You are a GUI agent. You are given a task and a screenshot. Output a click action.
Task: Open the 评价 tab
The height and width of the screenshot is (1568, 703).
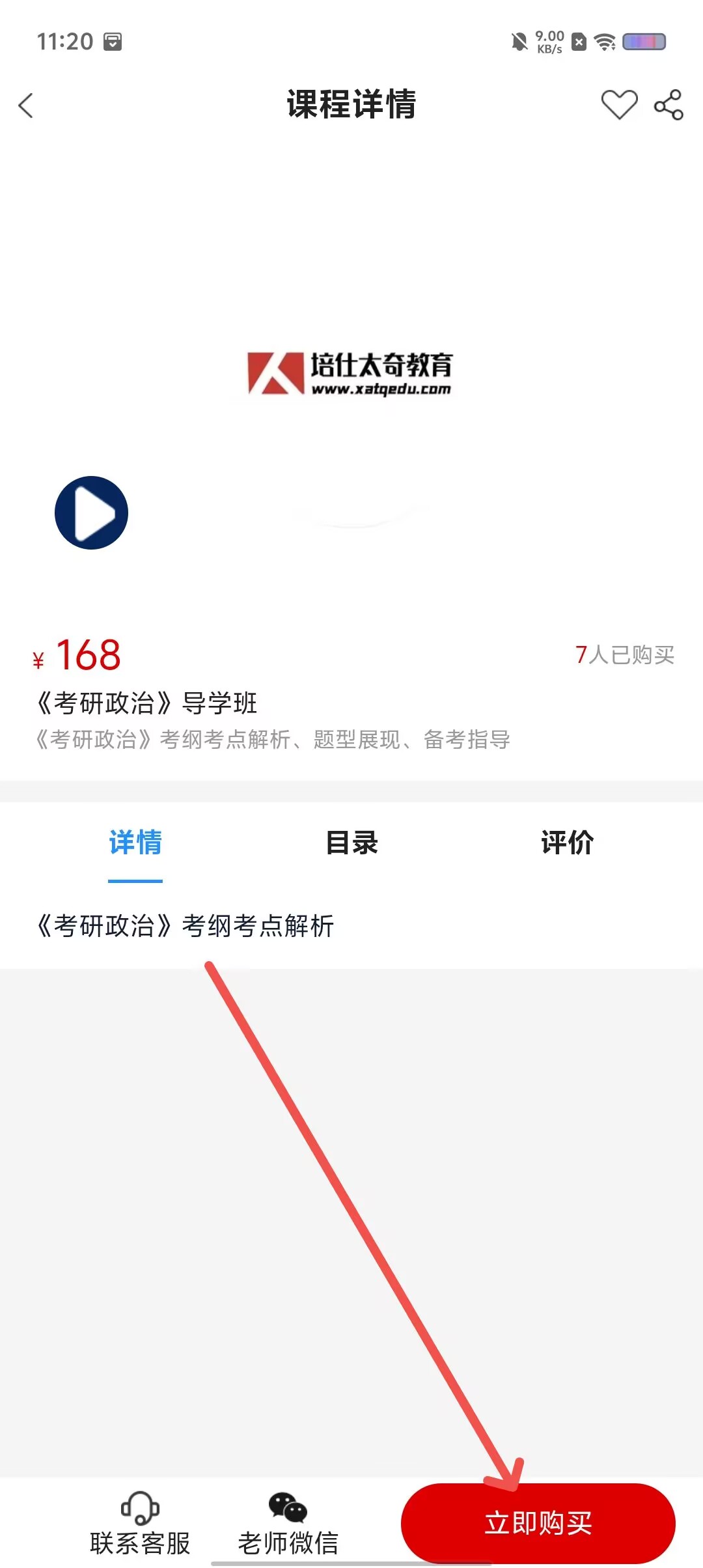568,842
